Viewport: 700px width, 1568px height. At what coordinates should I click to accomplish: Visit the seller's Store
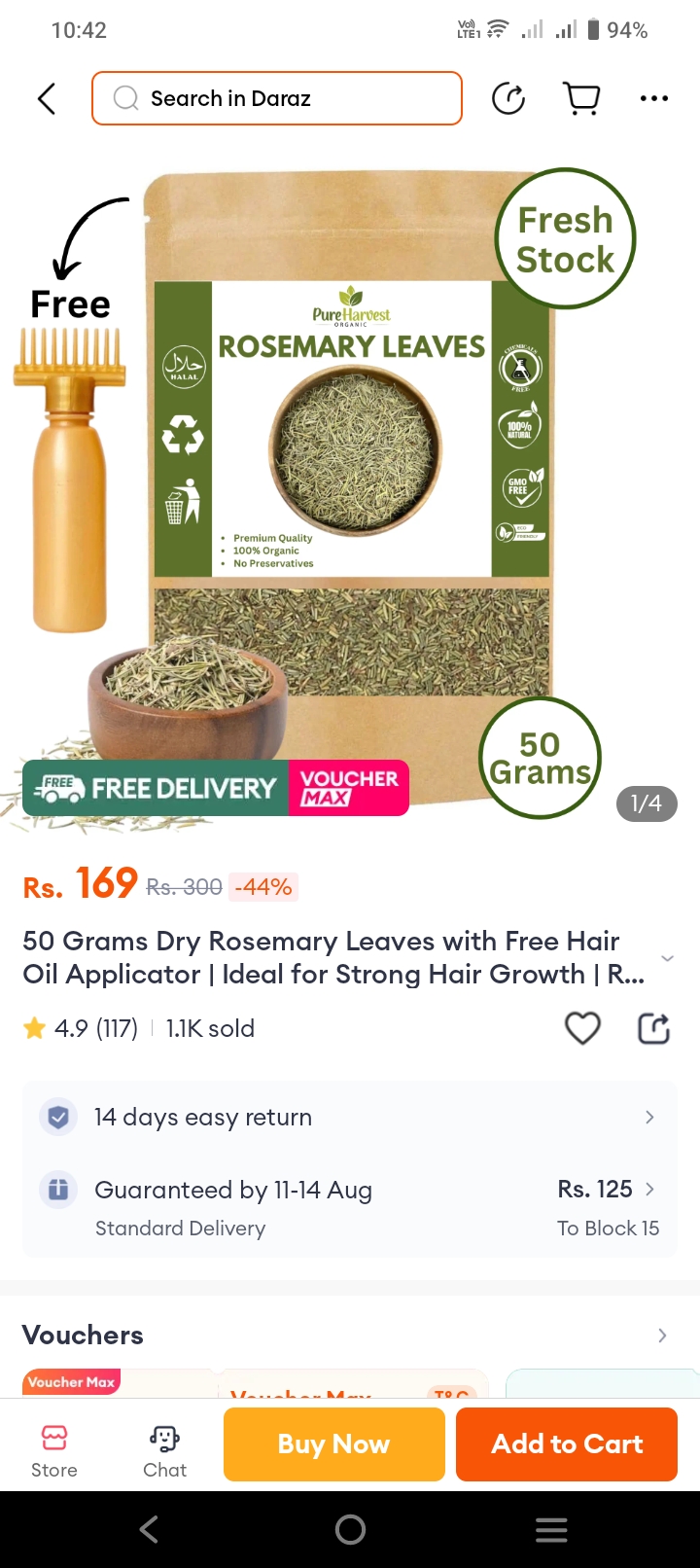click(54, 1449)
